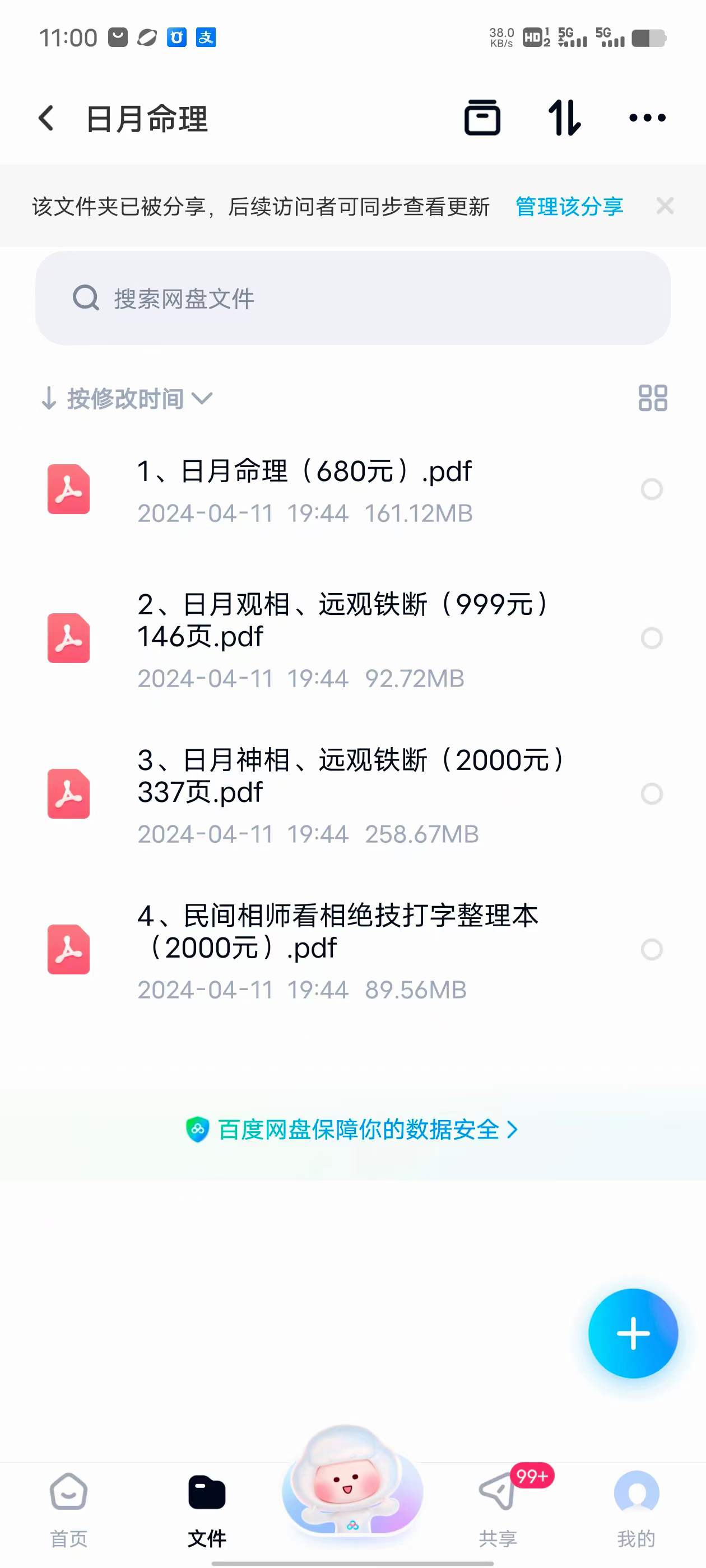Switch to grid view layout
This screenshot has height=1568, width=706.
(652, 398)
